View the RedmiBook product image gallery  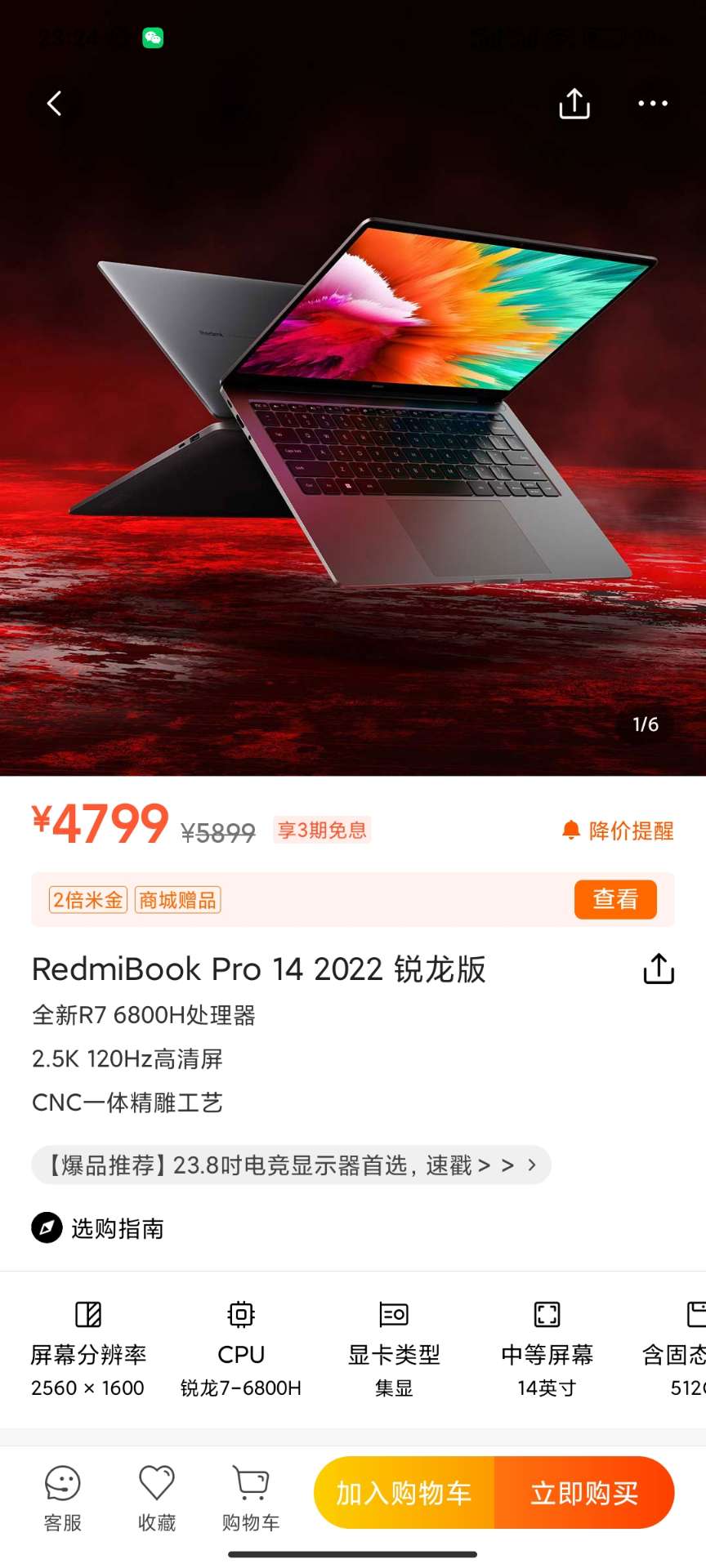(x=353, y=408)
